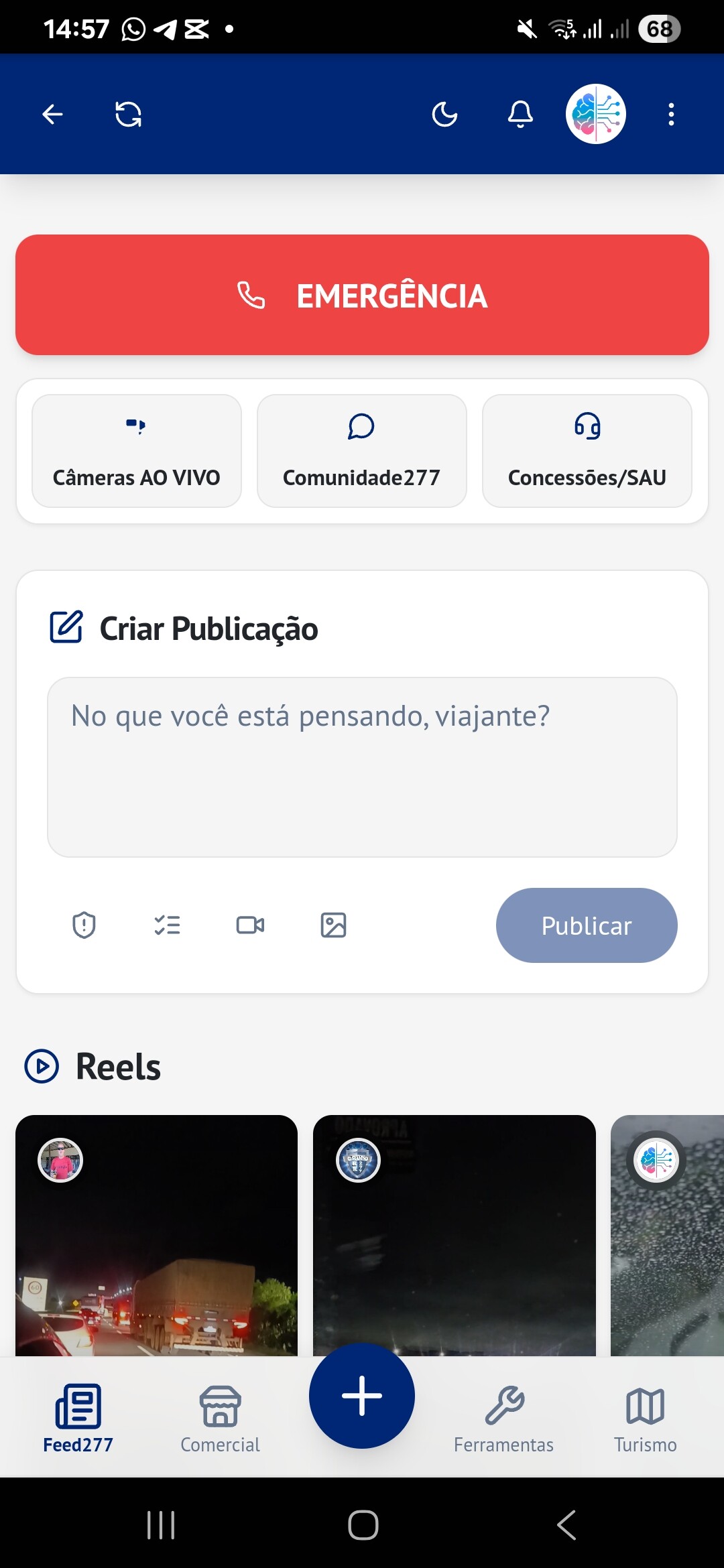Tap the Publicar button
724x1568 pixels.
587,925
